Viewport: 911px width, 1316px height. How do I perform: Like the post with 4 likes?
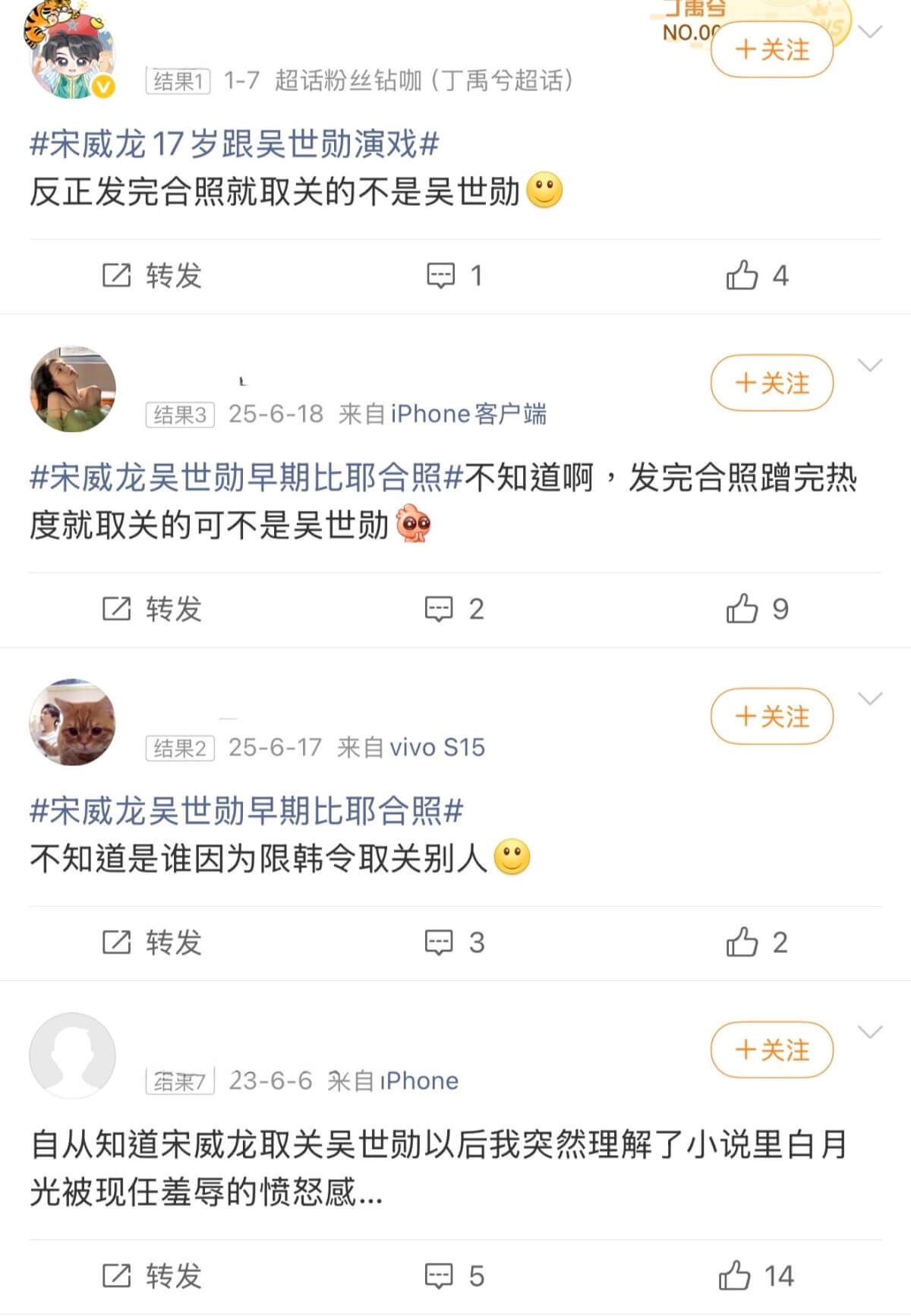(x=756, y=276)
